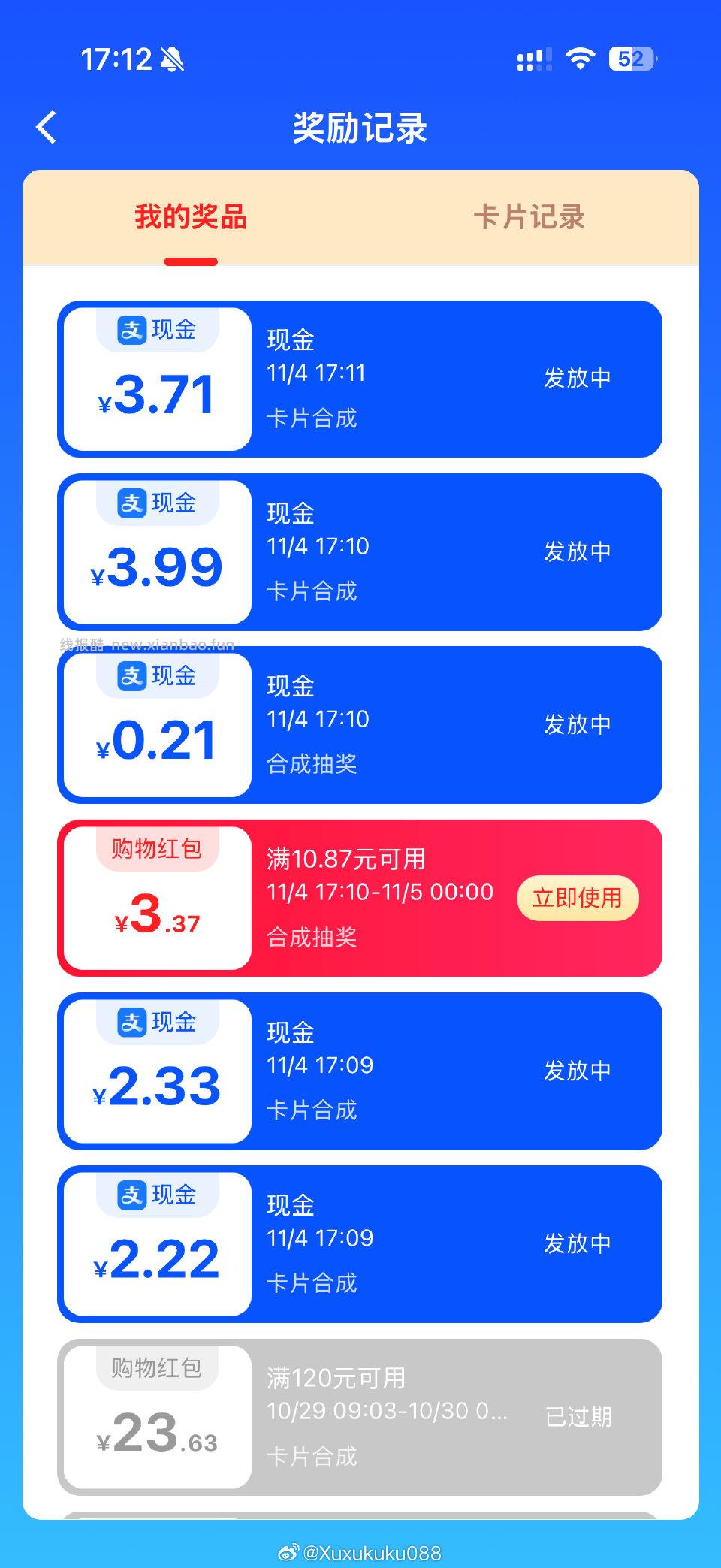Viewport: 721px width, 1568px height.
Task: Tap the 发放中 status on the ¥3.99 card
Action: click(x=578, y=550)
